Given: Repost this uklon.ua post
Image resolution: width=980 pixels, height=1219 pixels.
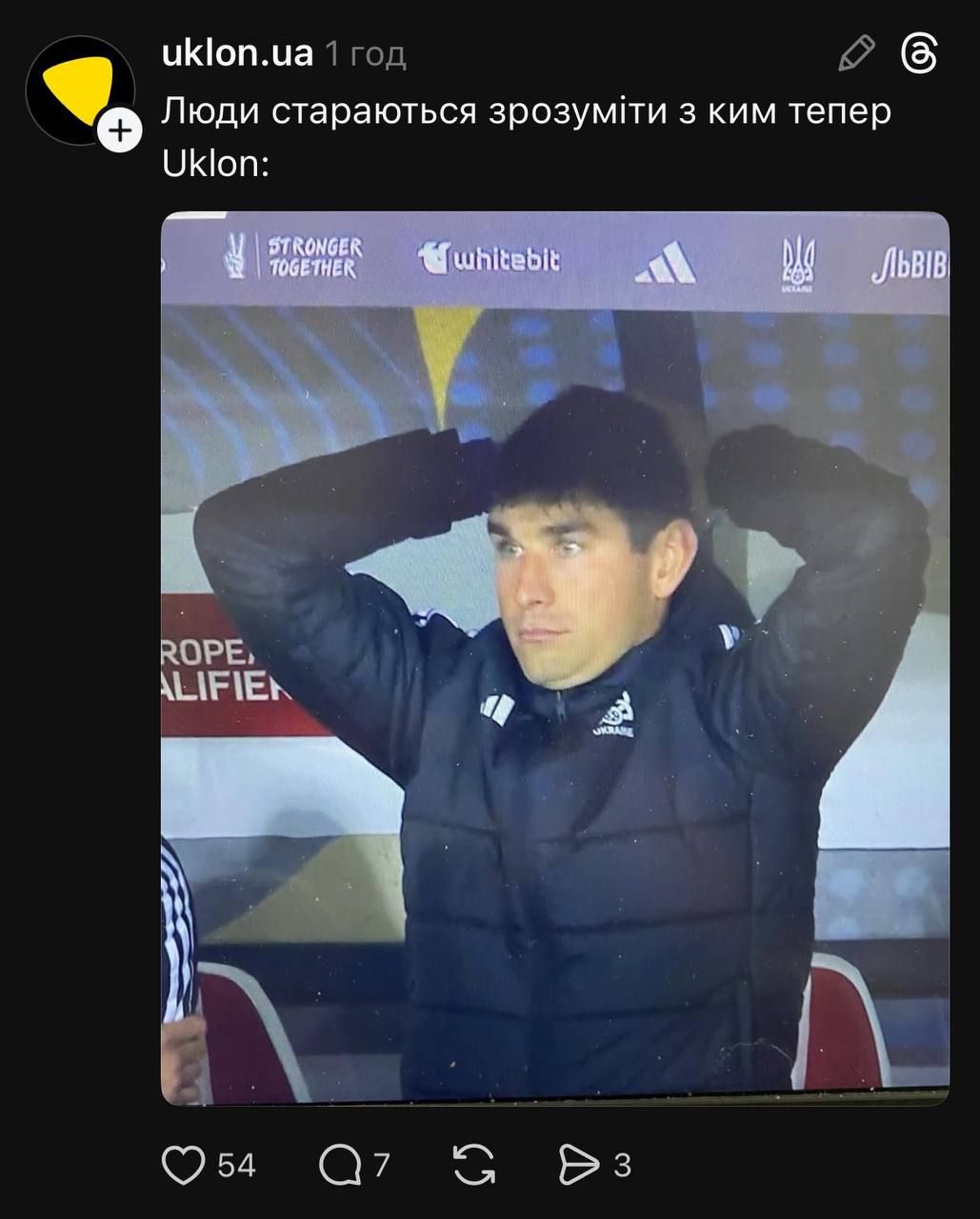Looking at the screenshot, I should point(474,1165).
